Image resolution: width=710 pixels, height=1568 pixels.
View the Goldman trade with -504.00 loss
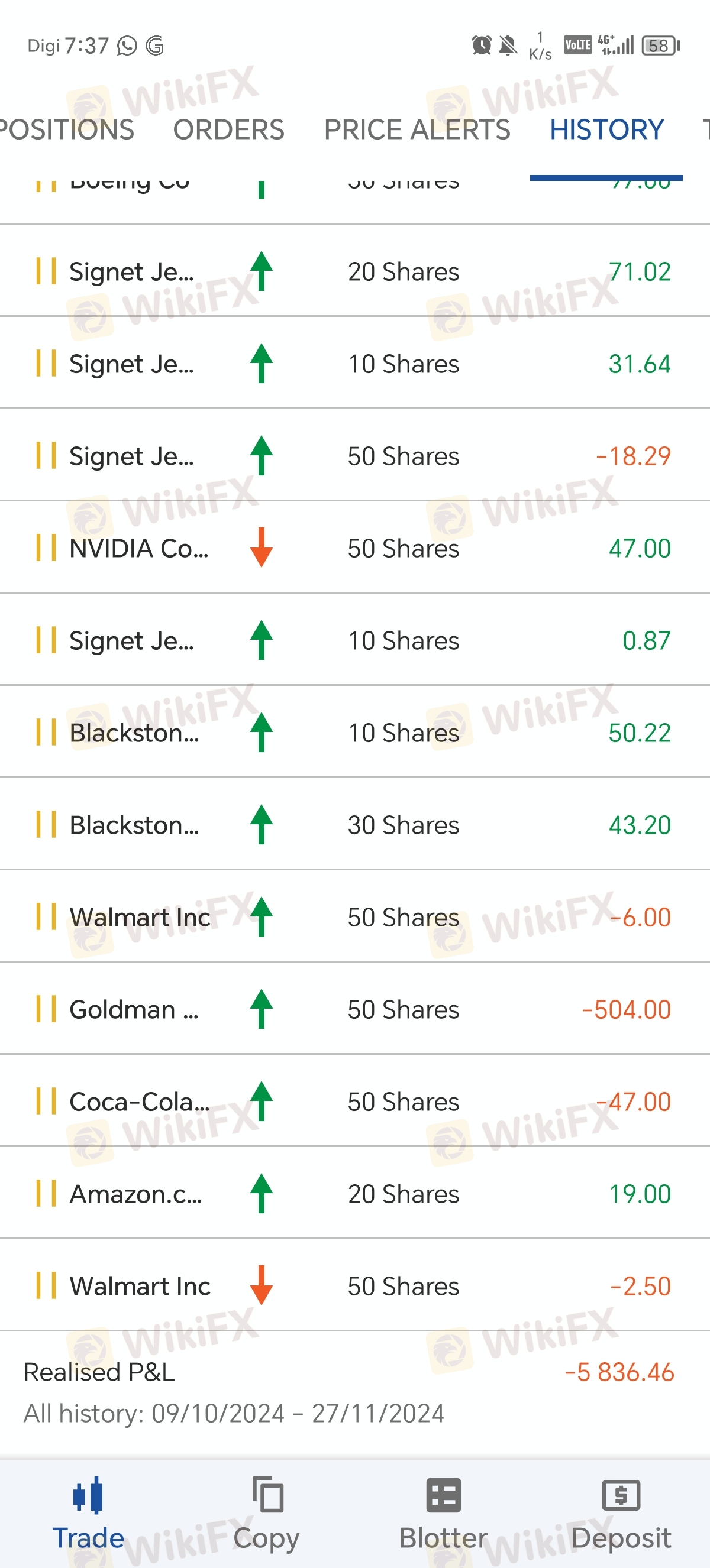355,1009
